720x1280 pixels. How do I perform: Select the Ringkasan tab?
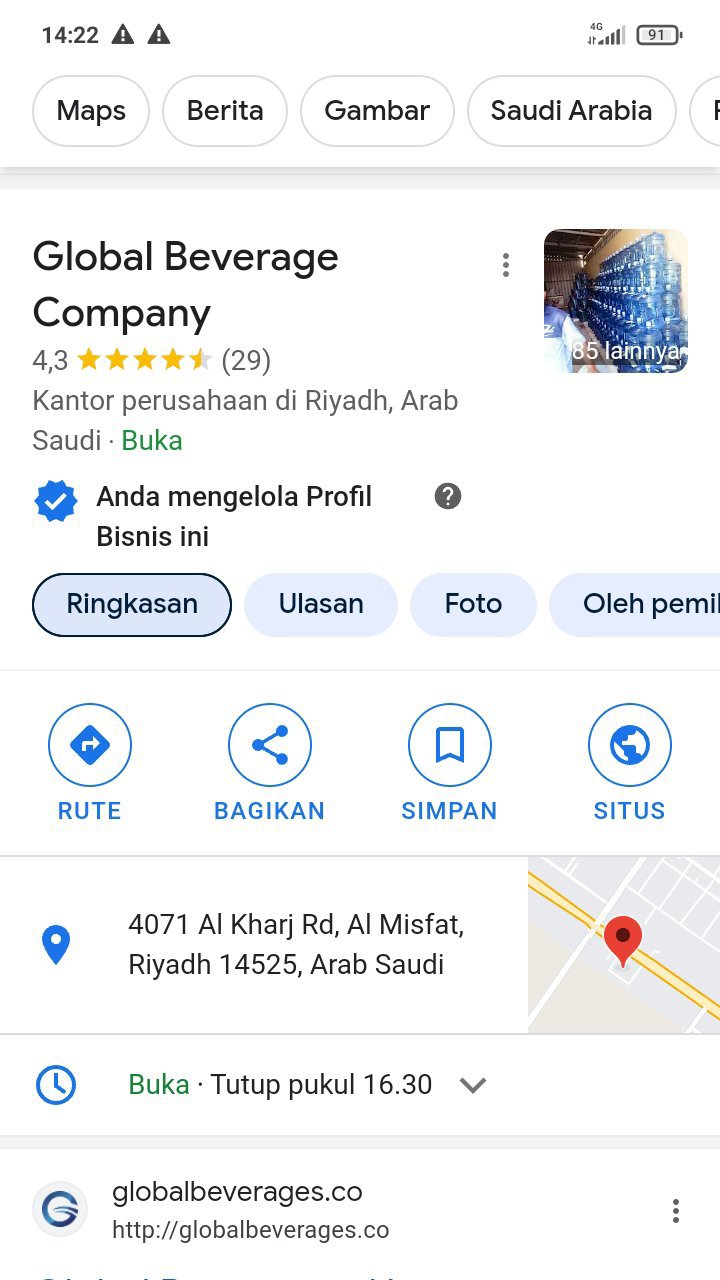click(132, 604)
